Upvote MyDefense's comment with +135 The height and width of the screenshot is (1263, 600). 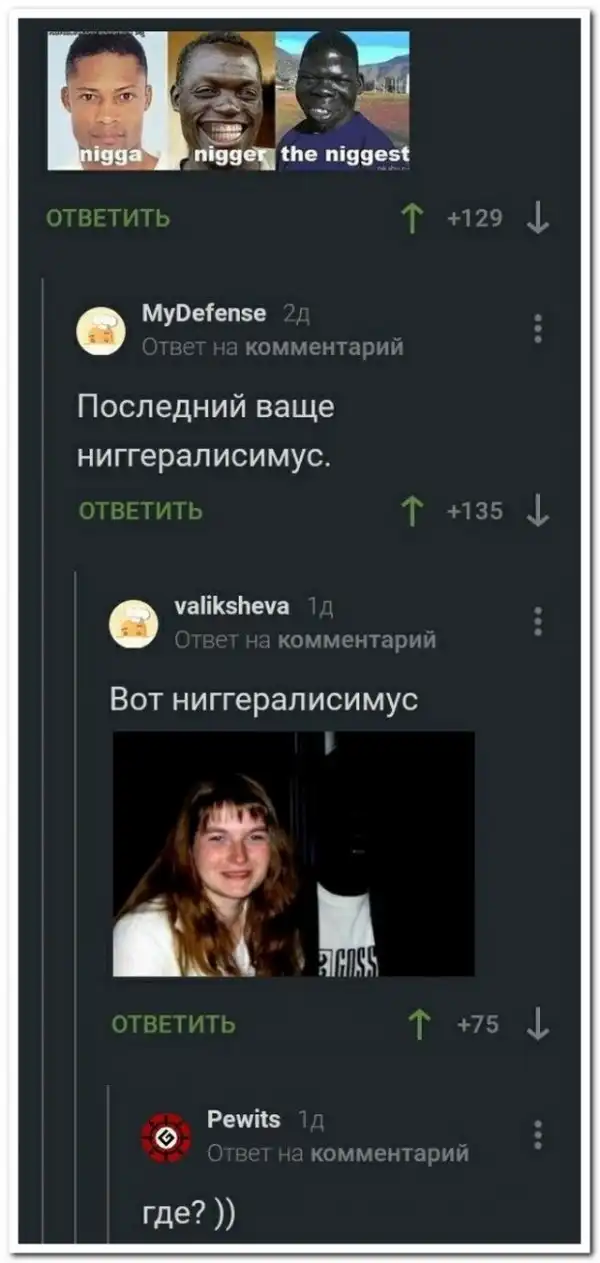411,511
